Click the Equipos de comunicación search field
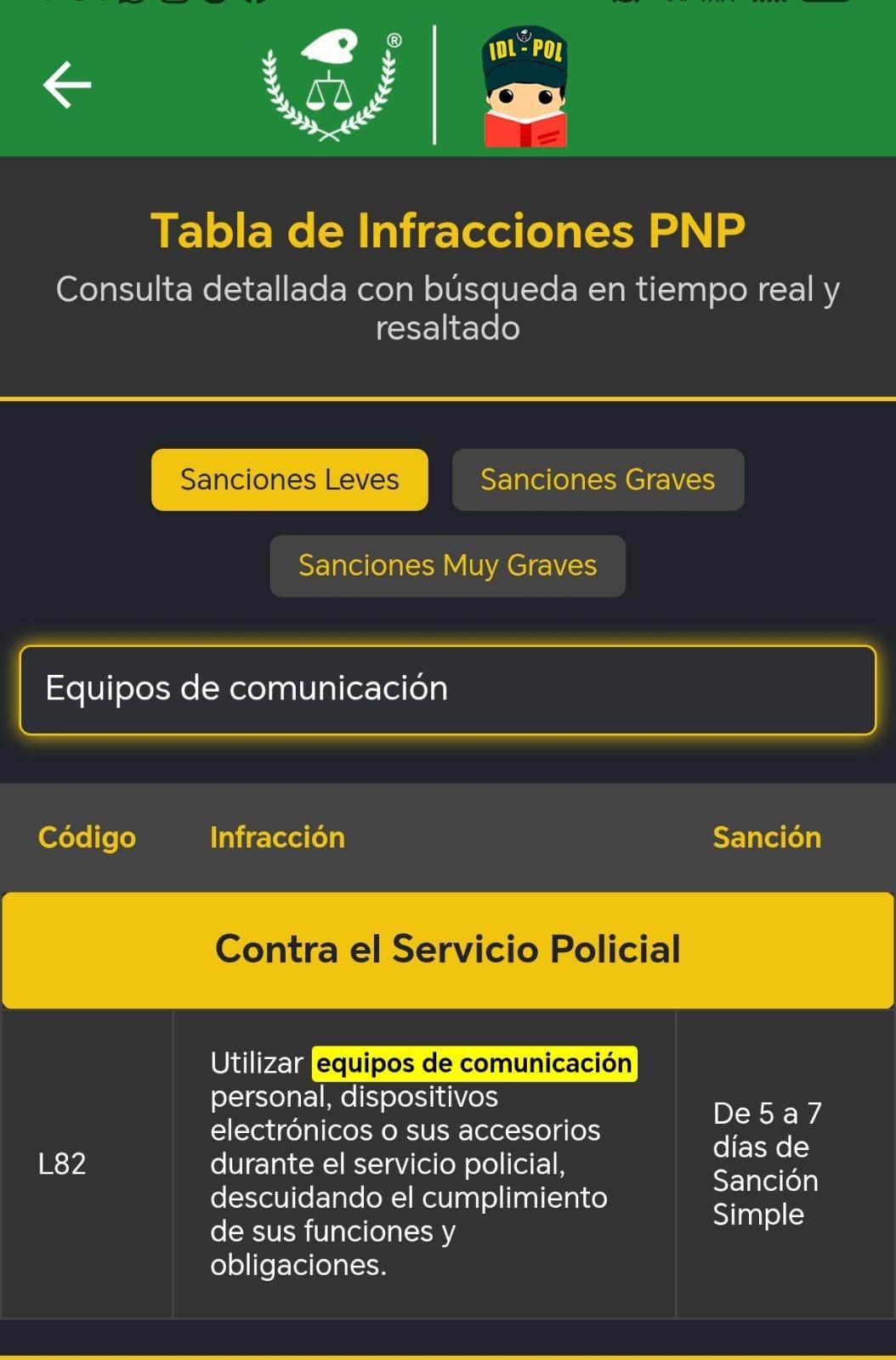The image size is (896, 1360). [448, 689]
